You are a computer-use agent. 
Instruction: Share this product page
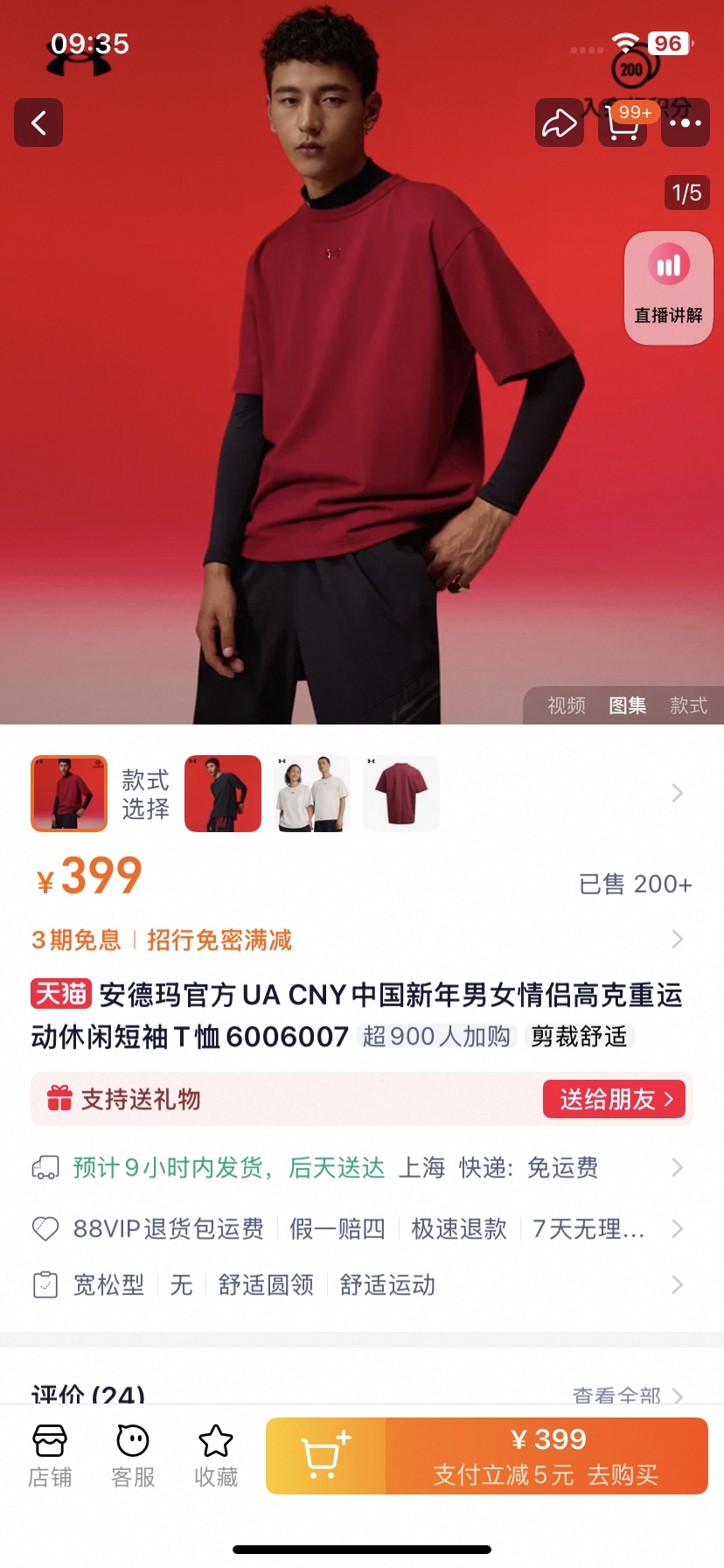click(559, 123)
